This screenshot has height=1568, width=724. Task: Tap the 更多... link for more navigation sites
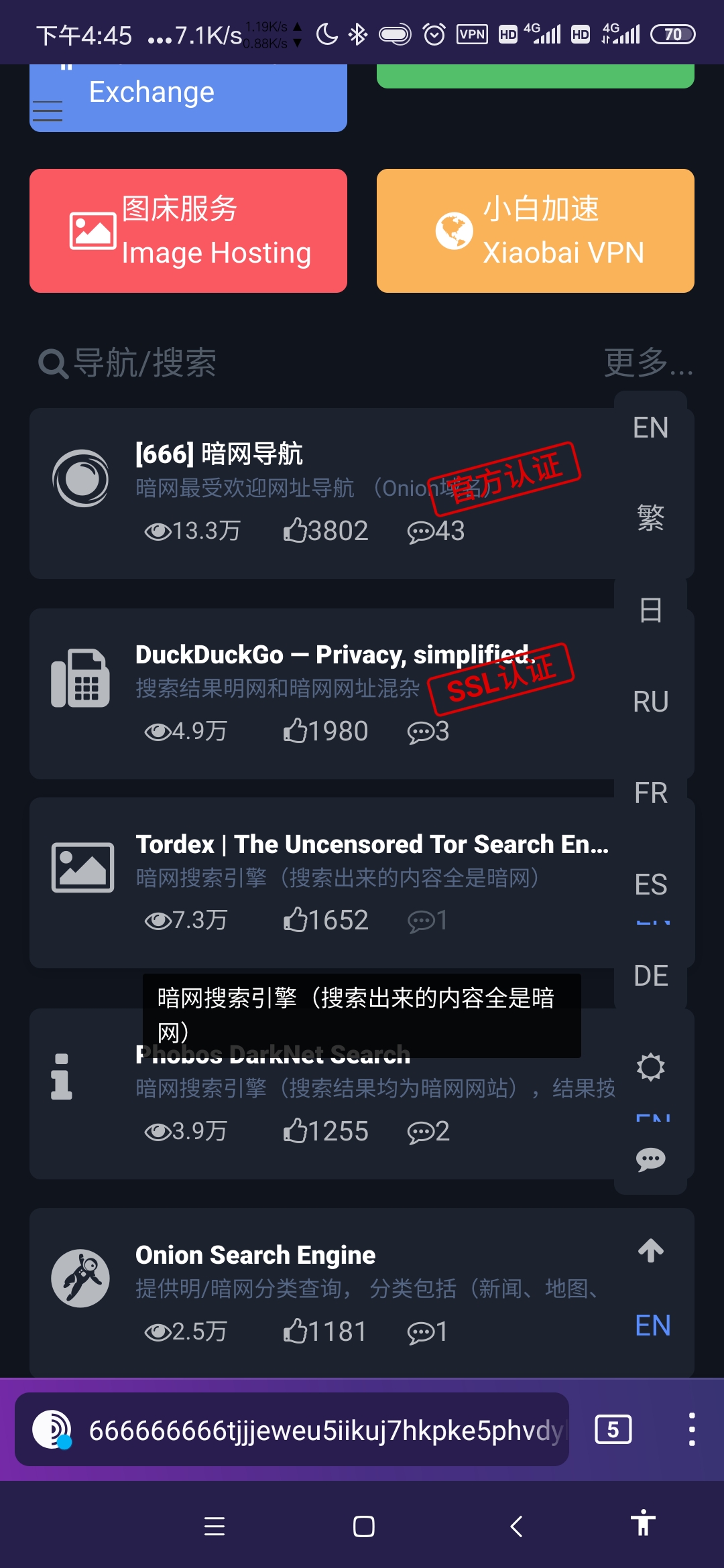pyautogui.click(x=648, y=363)
